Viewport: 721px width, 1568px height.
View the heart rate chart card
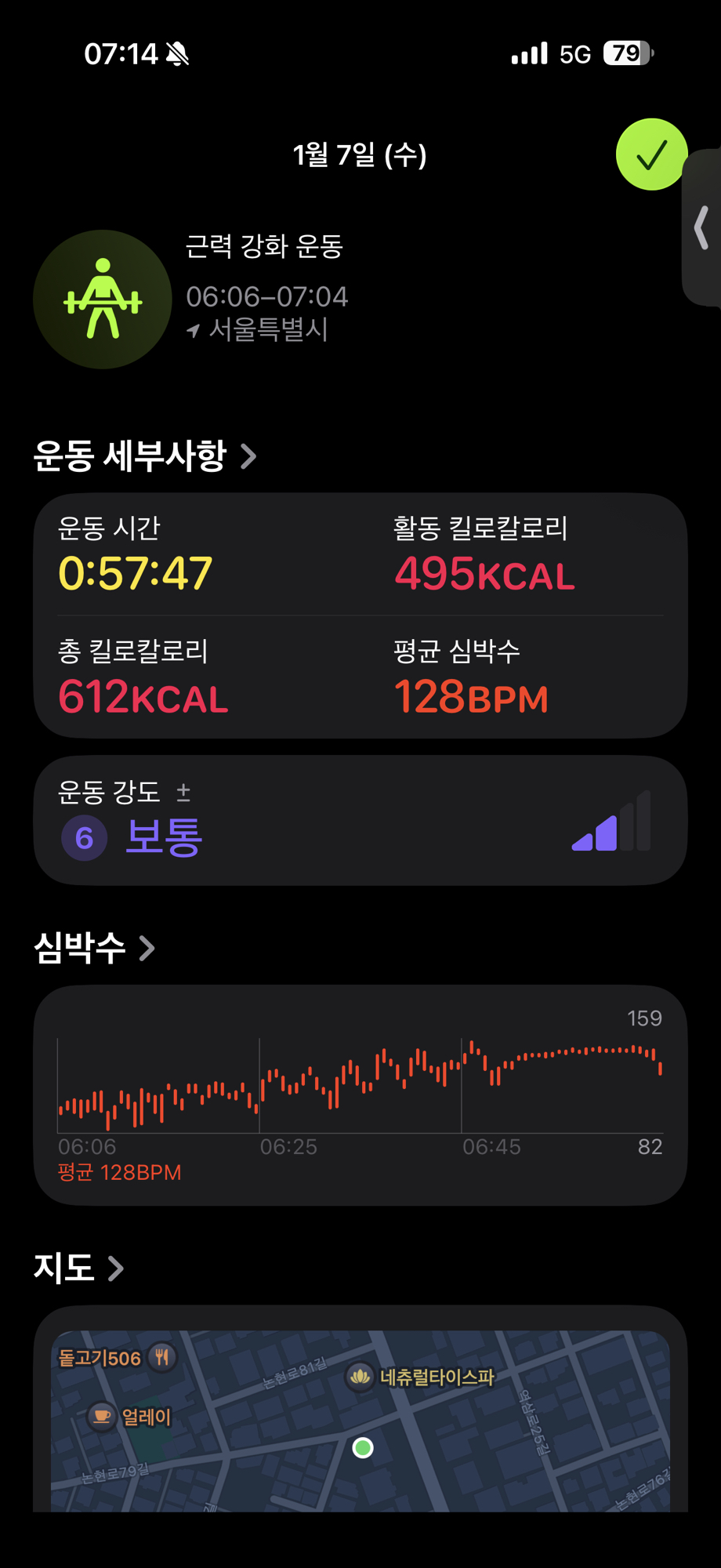(x=360, y=1094)
